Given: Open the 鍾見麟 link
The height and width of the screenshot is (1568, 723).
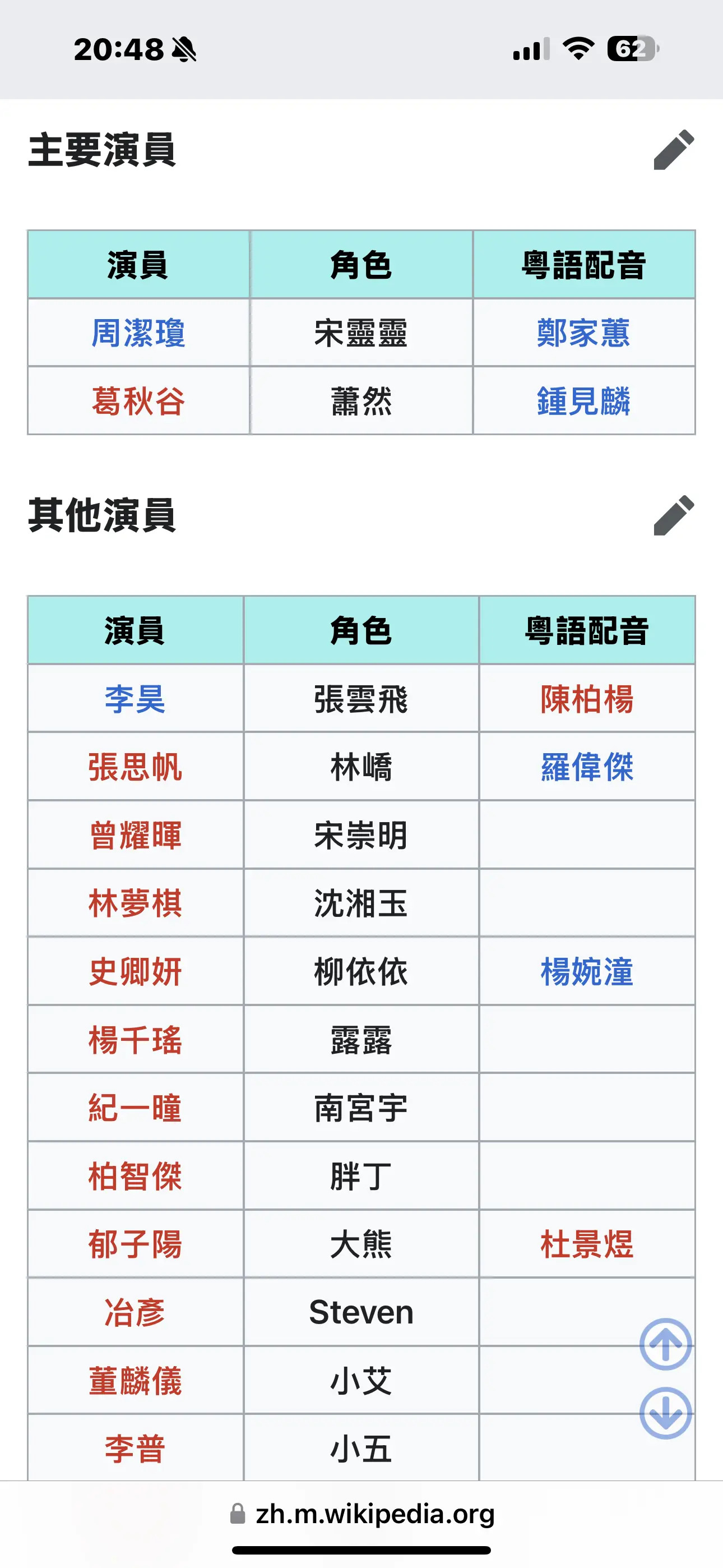Looking at the screenshot, I should tap(583, 401).
